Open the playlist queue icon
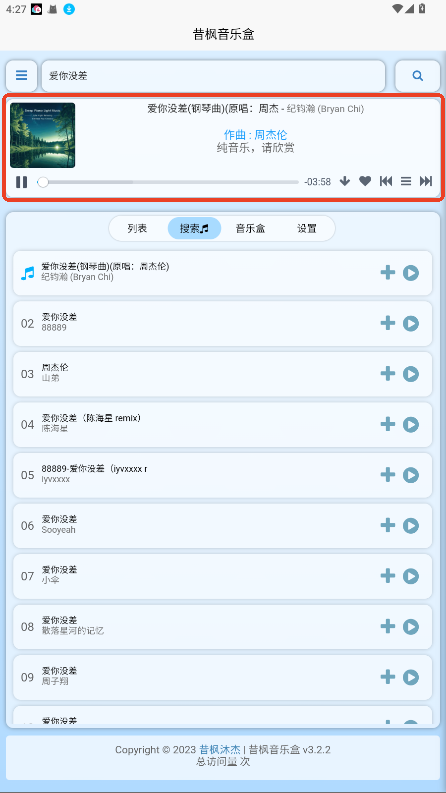This screenshot has width=446, height=793. (x=406, y=181)
